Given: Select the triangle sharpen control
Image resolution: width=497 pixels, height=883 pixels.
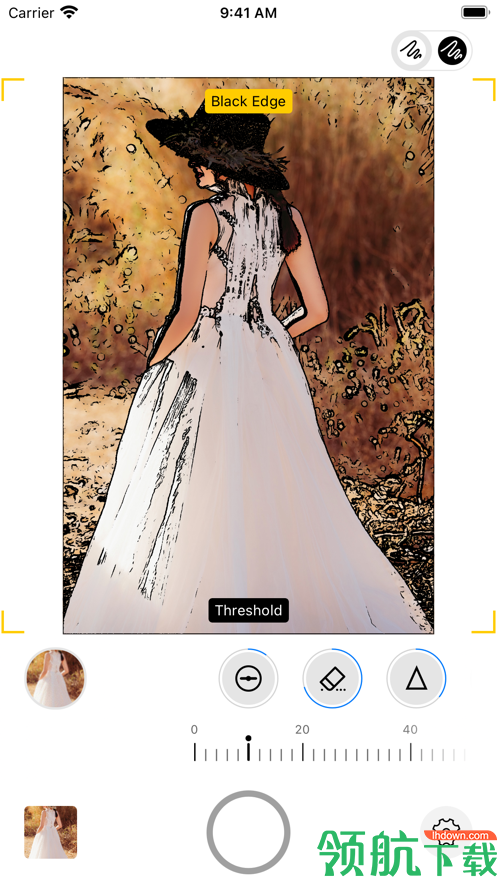Looking at the screenshot, I should (416, 679).
